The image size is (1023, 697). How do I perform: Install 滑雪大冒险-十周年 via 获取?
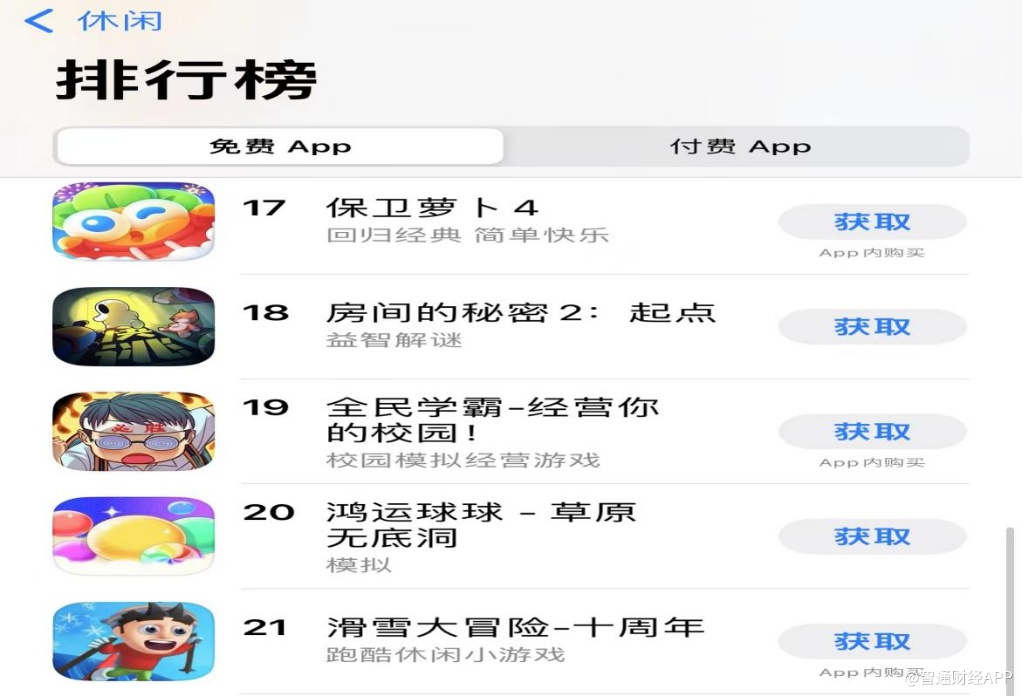872,641
